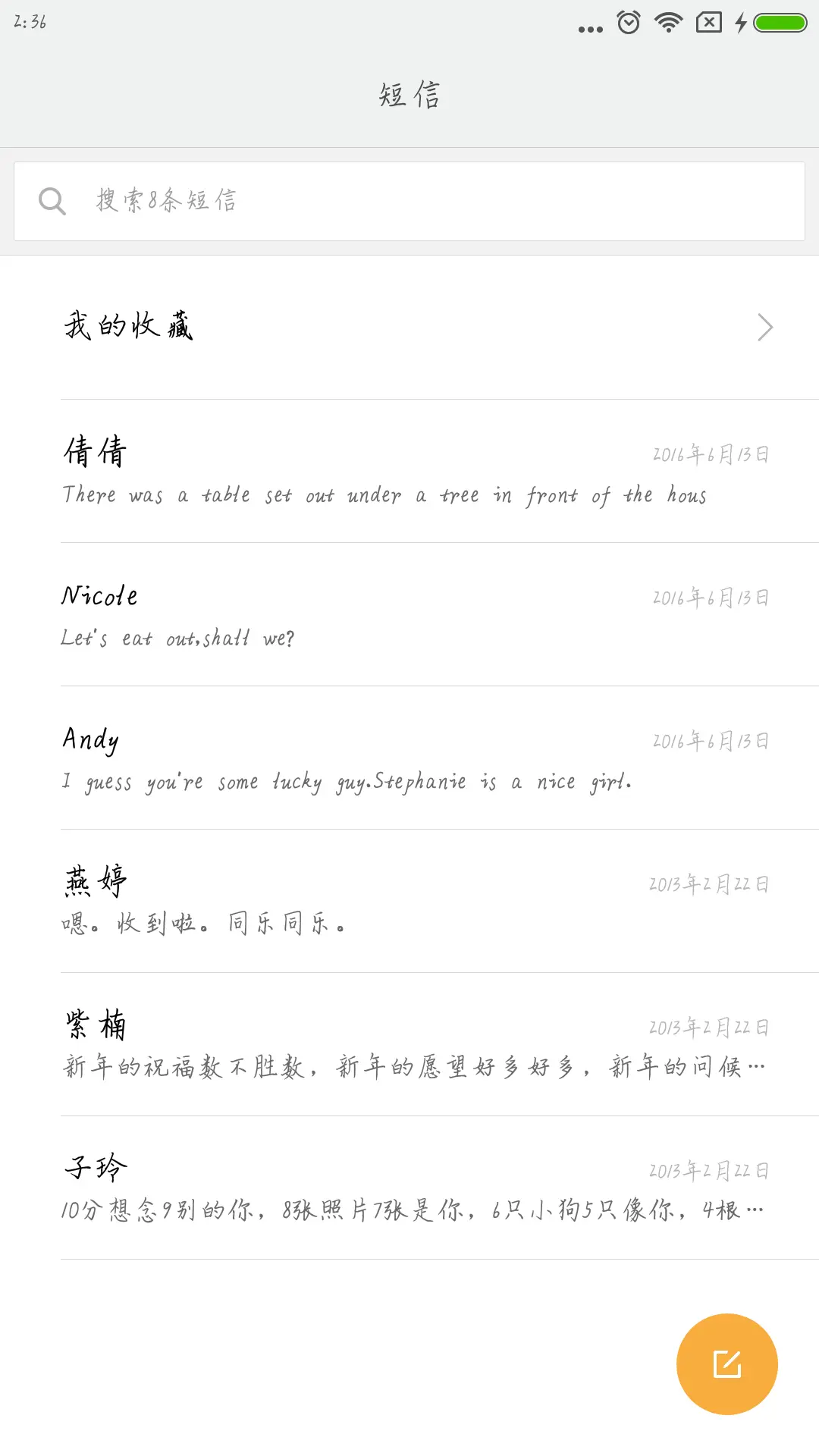
Task: Open 我的收藏 favorites section
Action: 409,328
